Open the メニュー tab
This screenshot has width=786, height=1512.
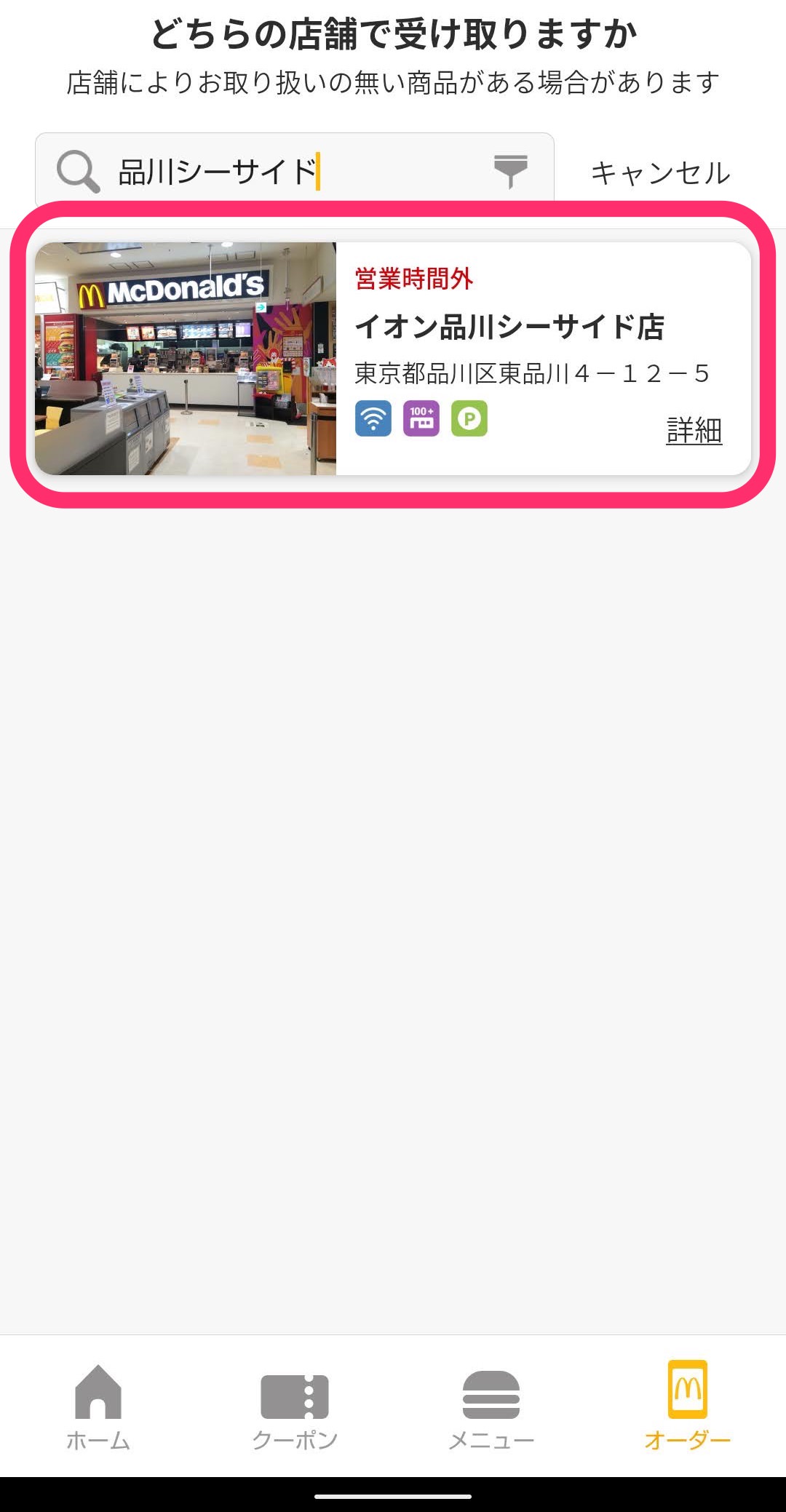(491, 1408)
